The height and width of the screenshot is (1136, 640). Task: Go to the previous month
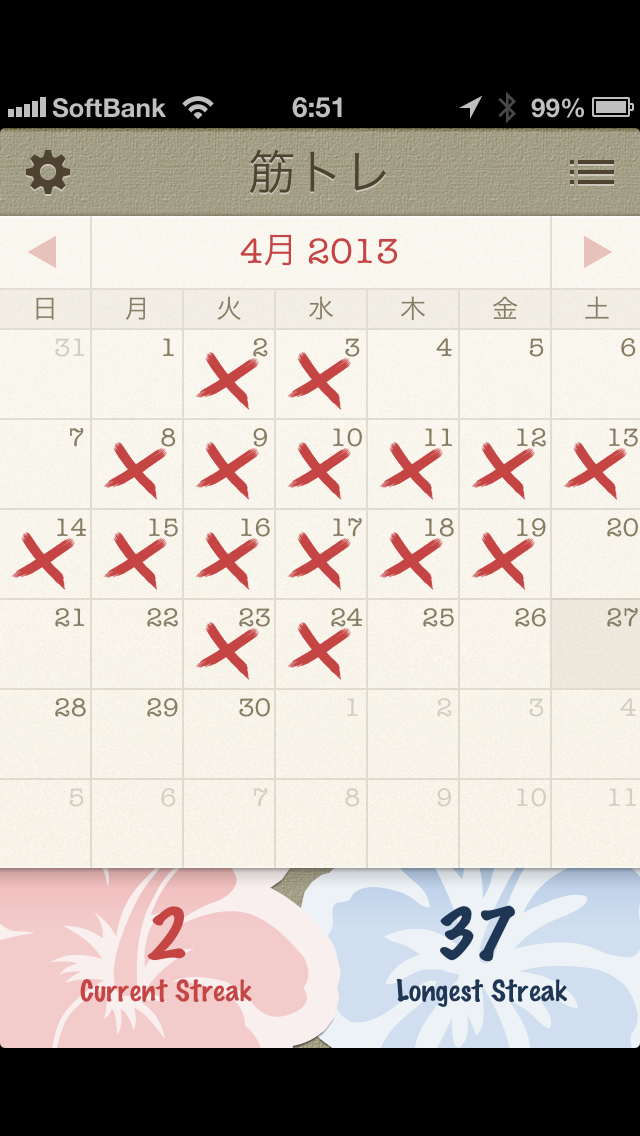click(44, 252)
